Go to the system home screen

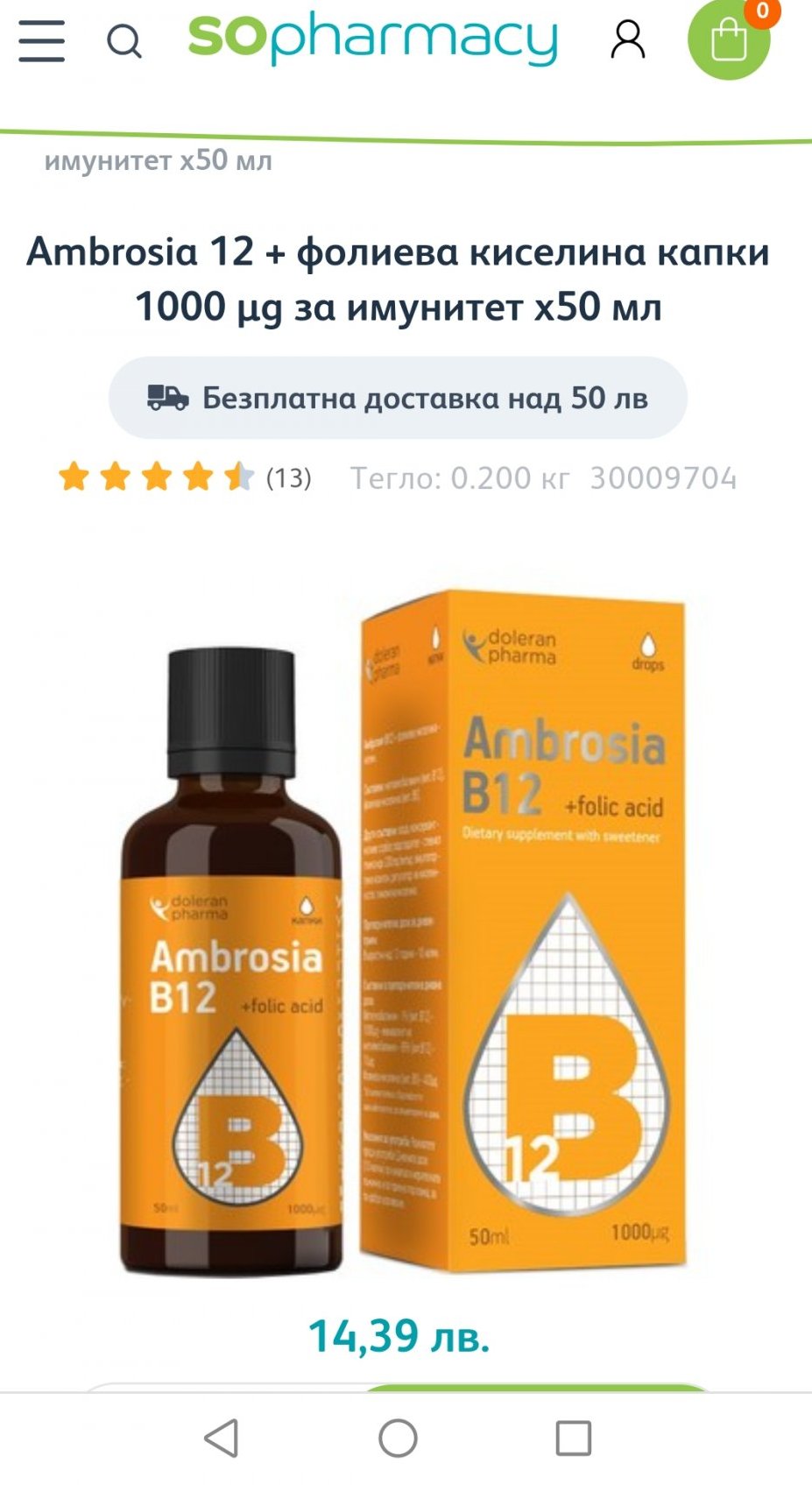[398, 1438]
